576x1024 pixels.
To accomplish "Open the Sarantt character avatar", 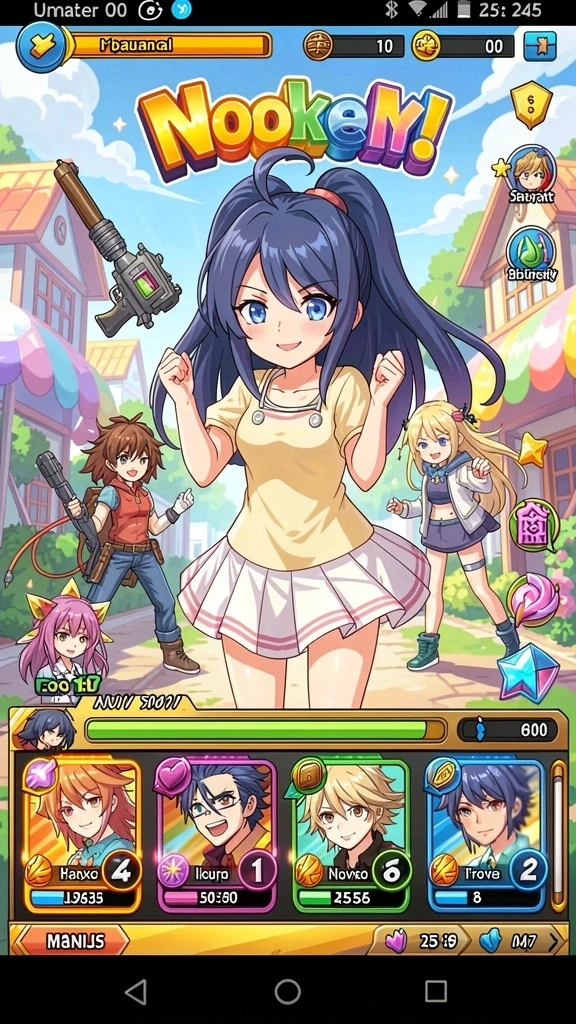I will click(532, 169).
